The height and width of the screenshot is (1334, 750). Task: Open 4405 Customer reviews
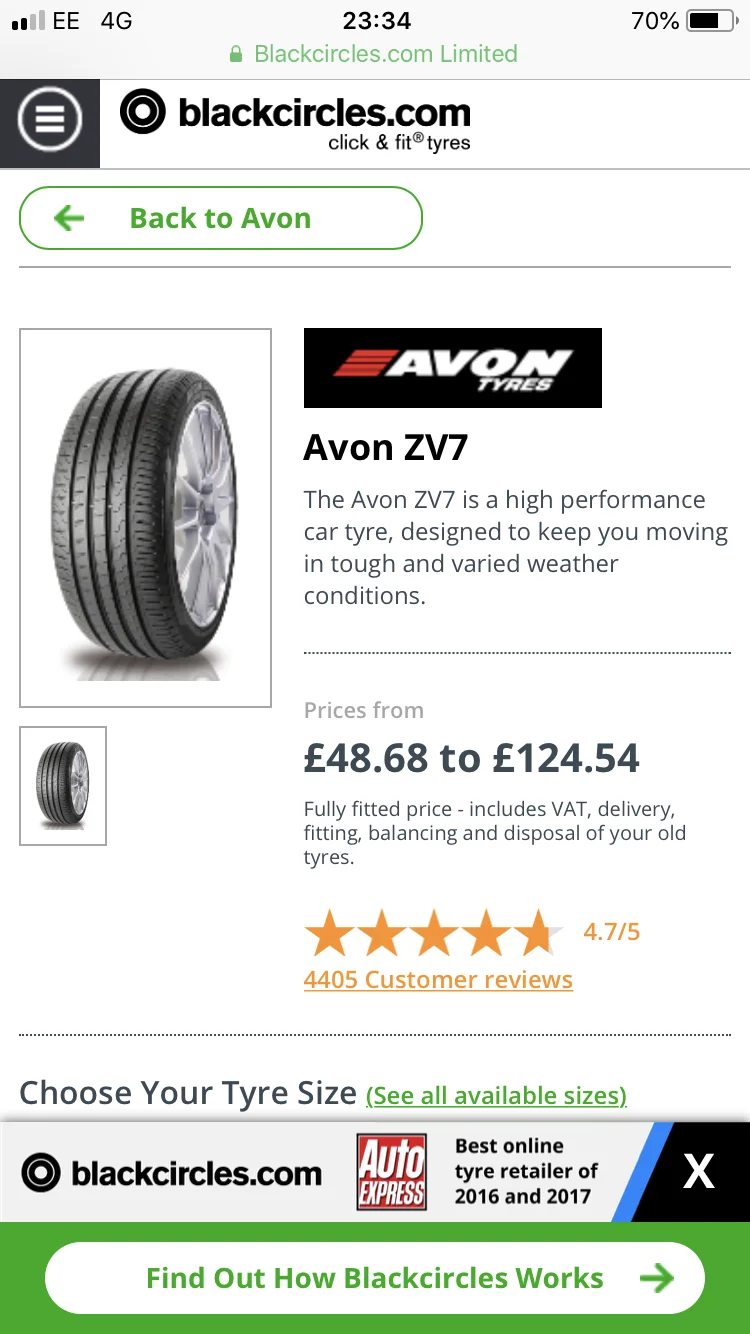point(438,979)
